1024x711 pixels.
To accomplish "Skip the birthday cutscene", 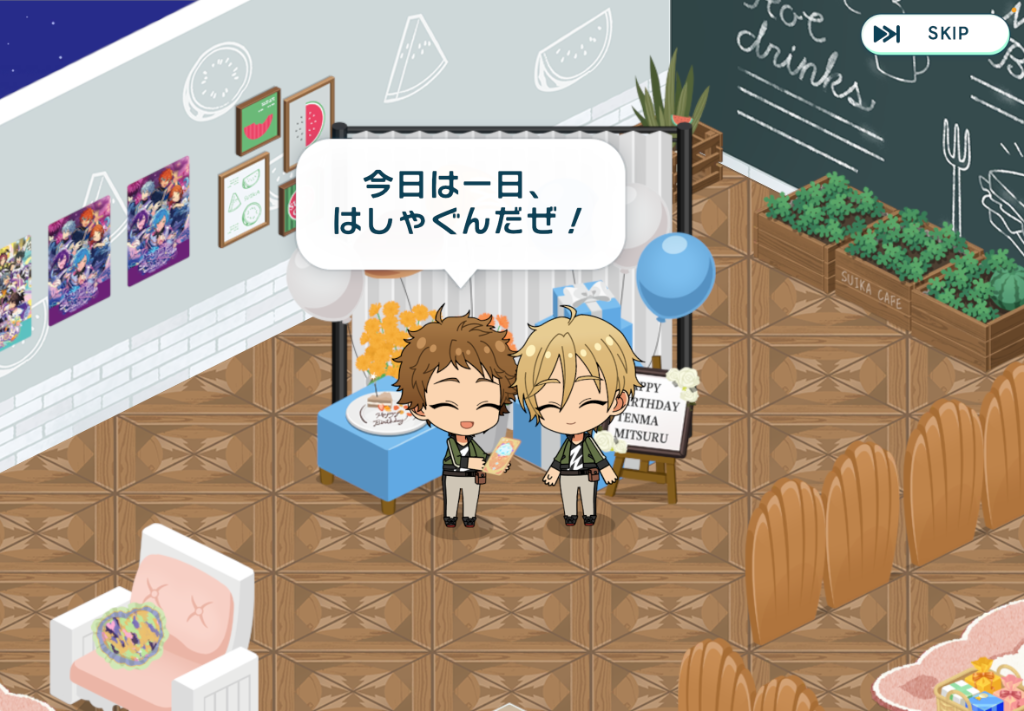I will click(933, 34).
